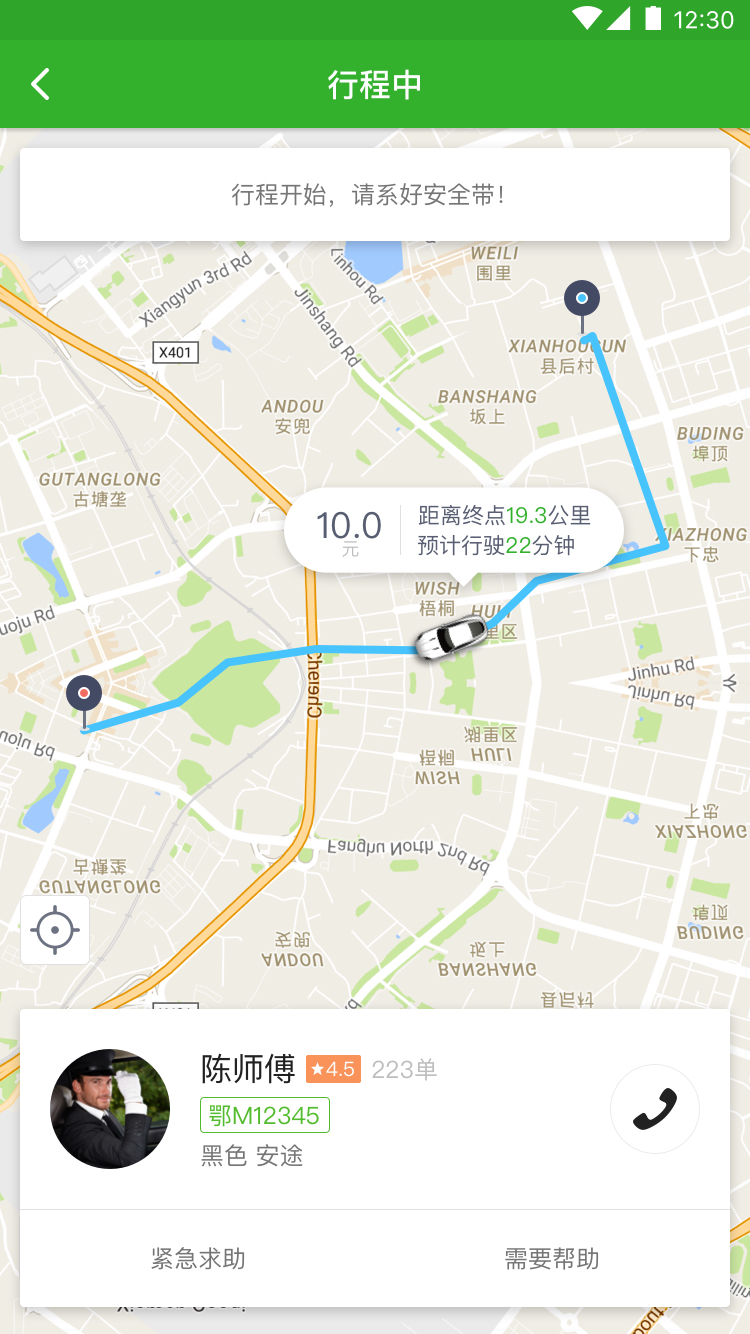Tap the 行程中 title text
This screenshot has height=1334, width=750.
(x=374, y=84)
